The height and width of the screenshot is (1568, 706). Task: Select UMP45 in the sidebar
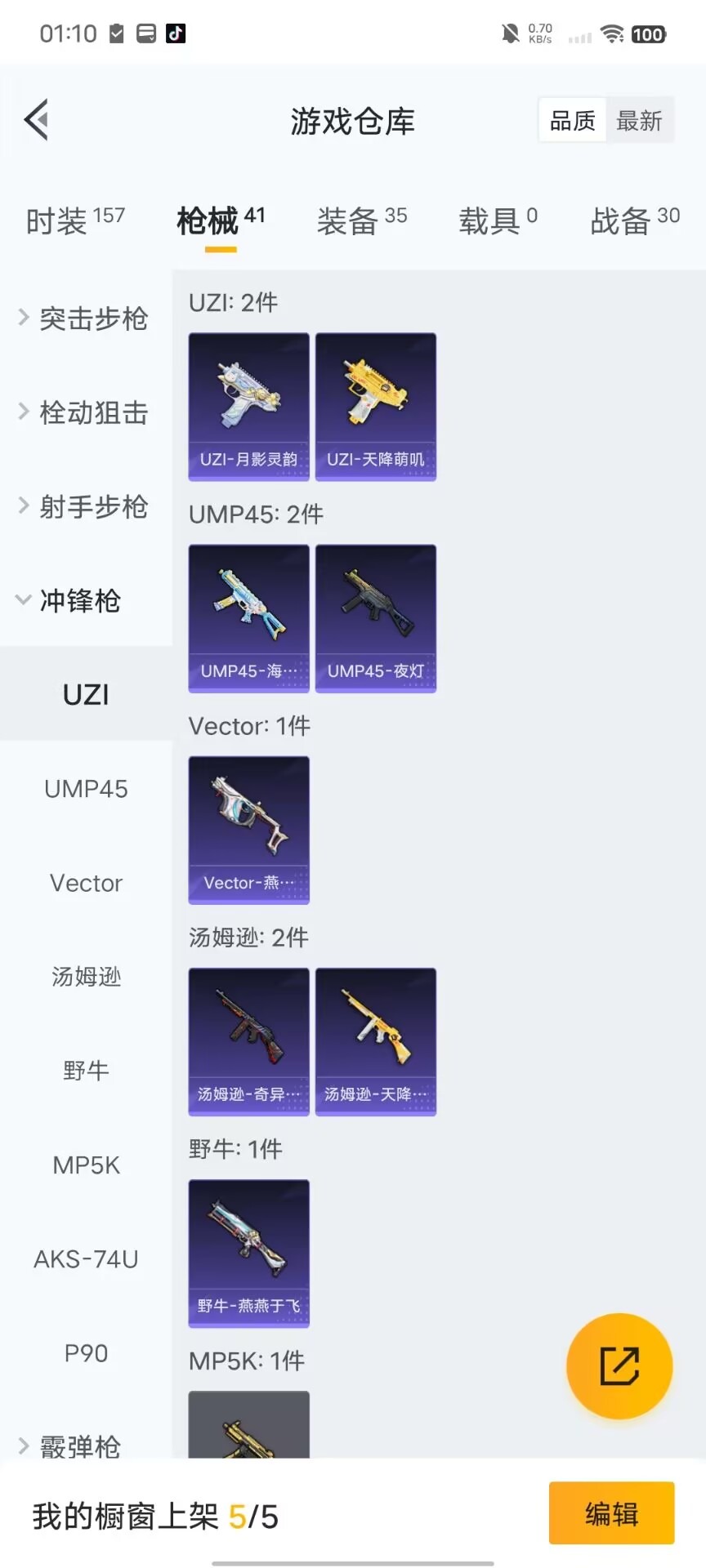[86, 789]
